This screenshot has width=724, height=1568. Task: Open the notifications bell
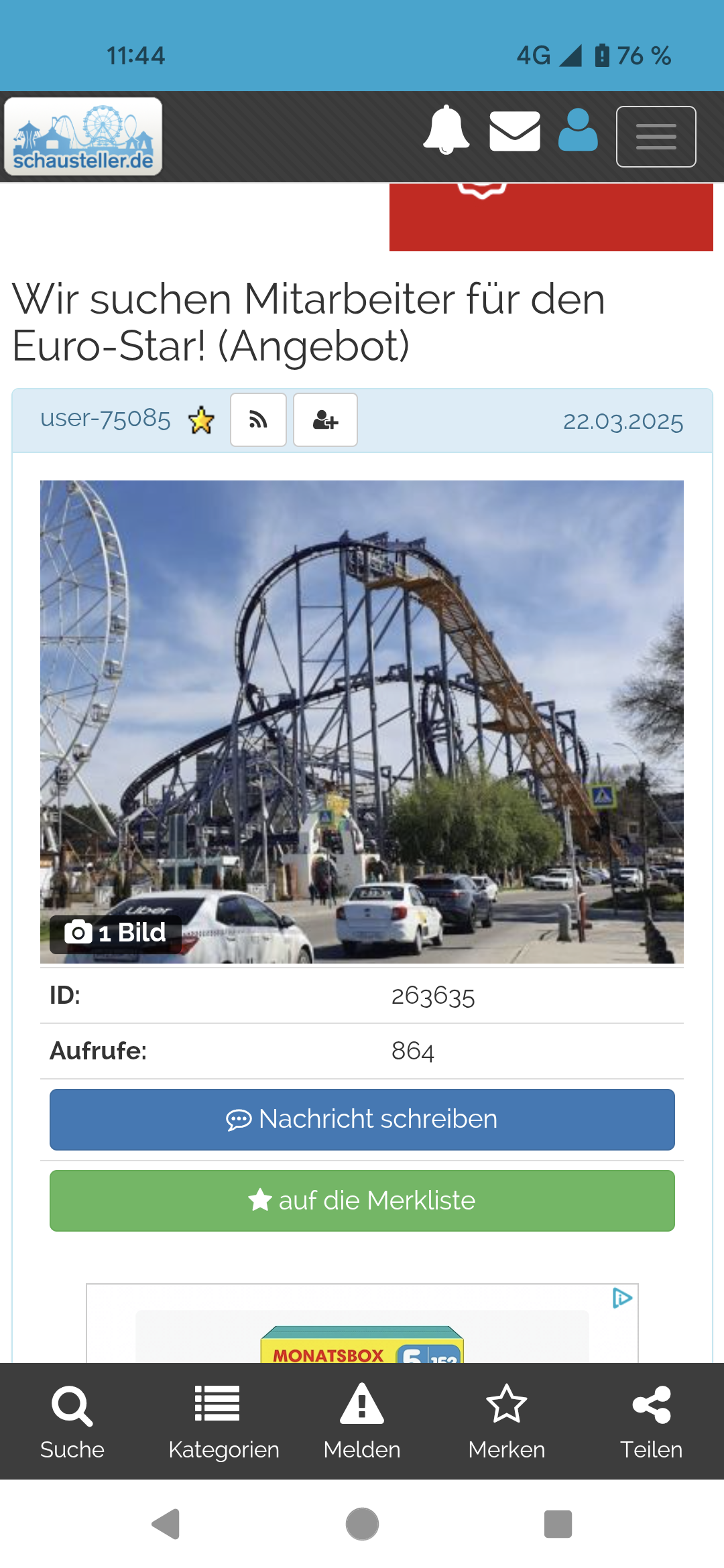[x=446, y=131]
